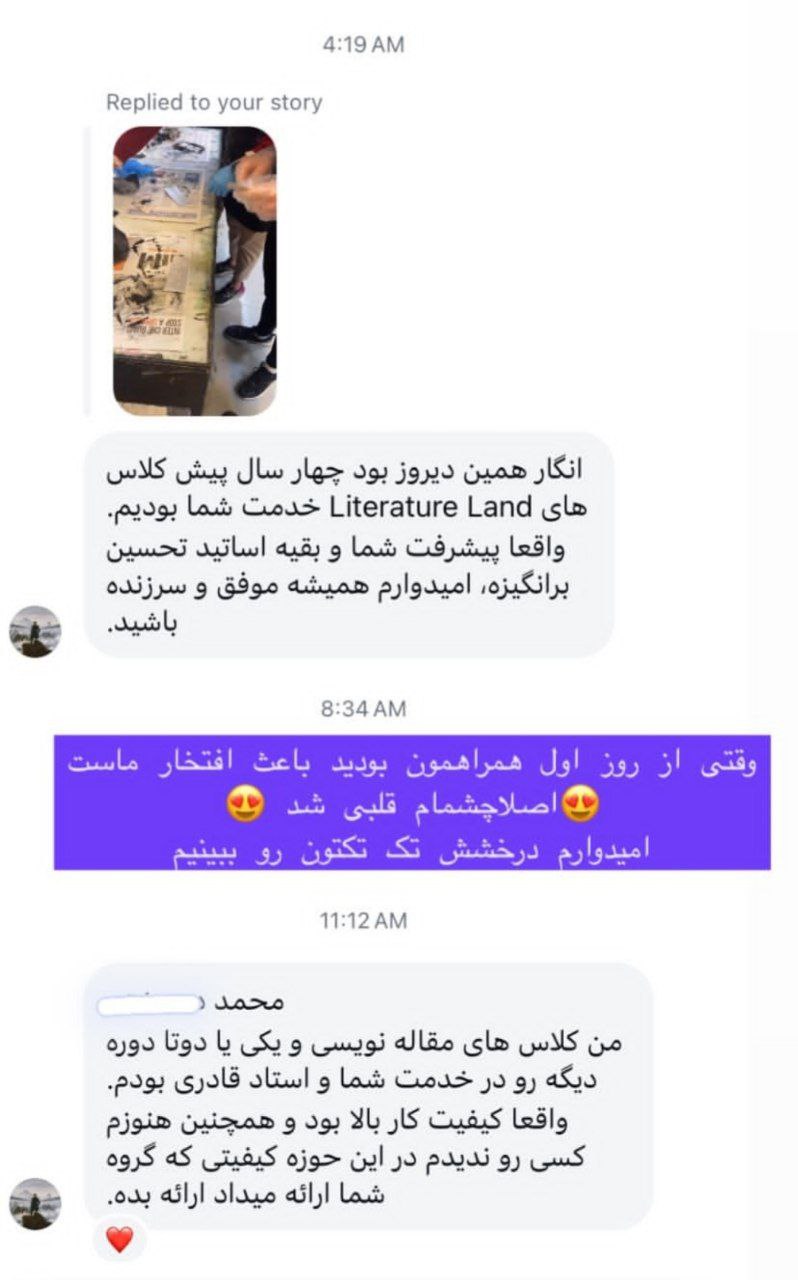Open sender's avatar beside the محمد message
The height and width of the screenshot is (1280, 798).
[x=35, y=1203]
